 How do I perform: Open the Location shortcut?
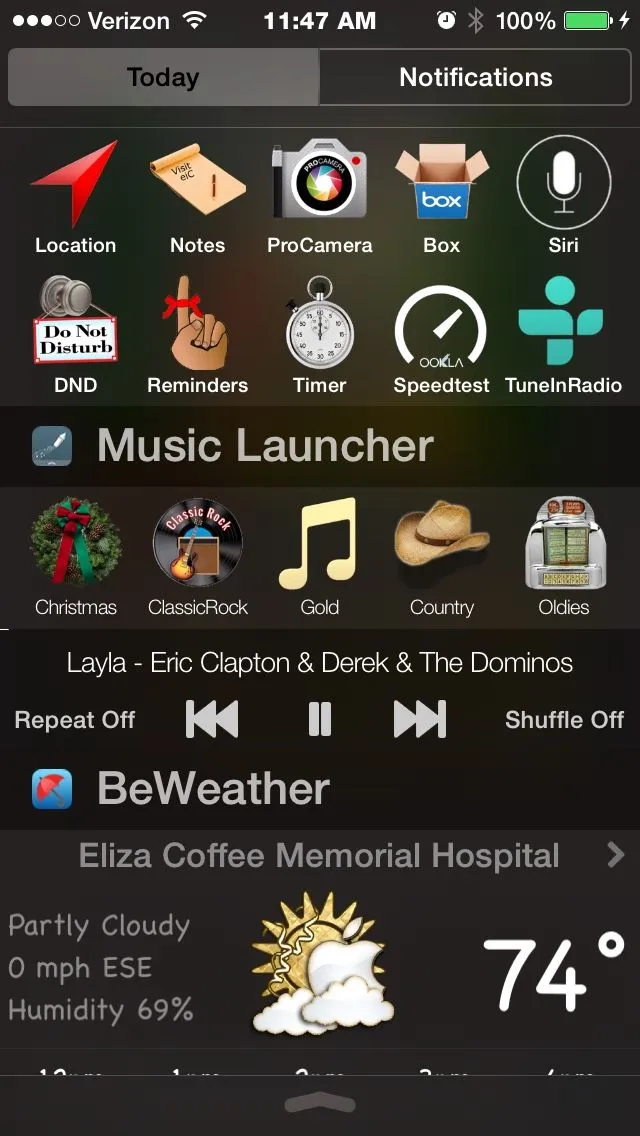(x=75, y=195)
